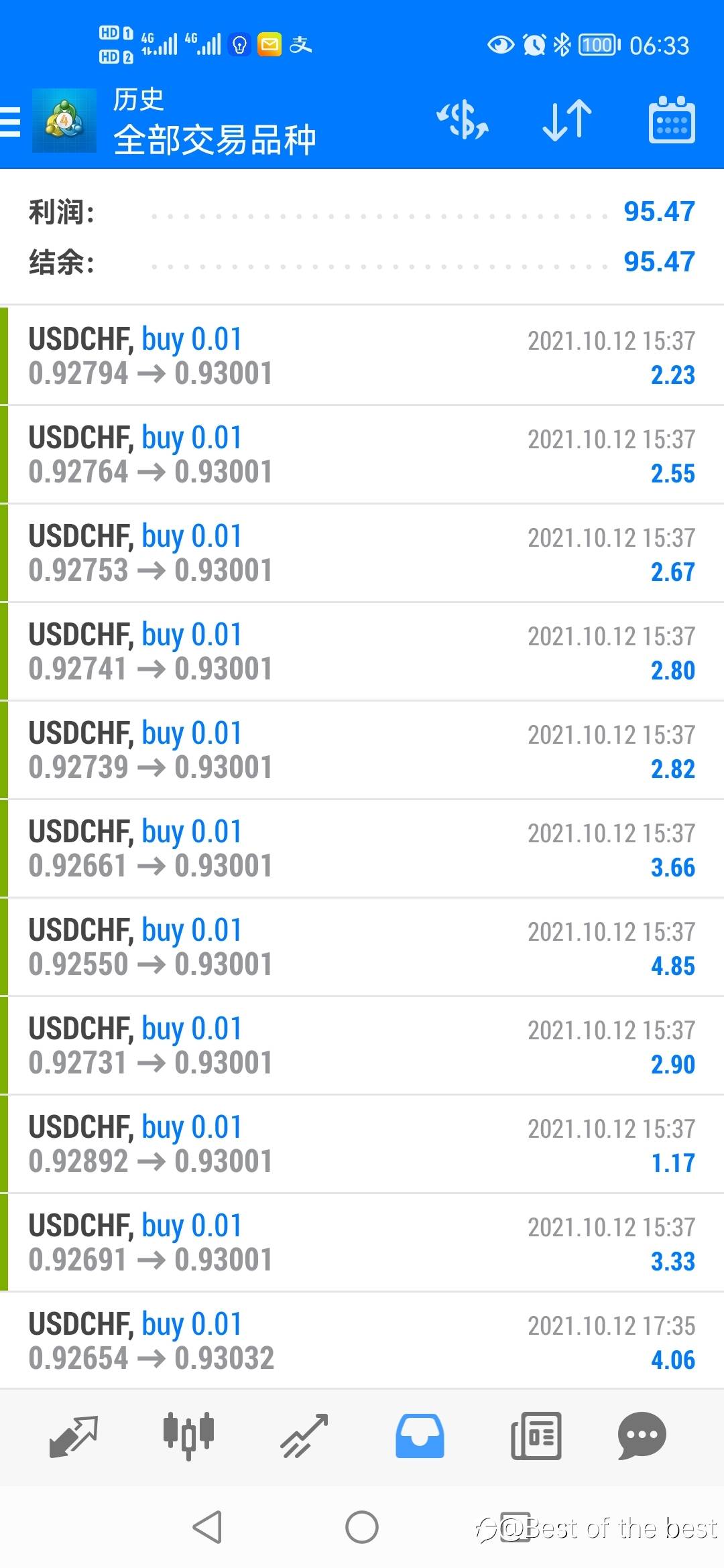Go to home screen via circle button
This screenshot has height=1568, width=724.
tap(362, 1528)
